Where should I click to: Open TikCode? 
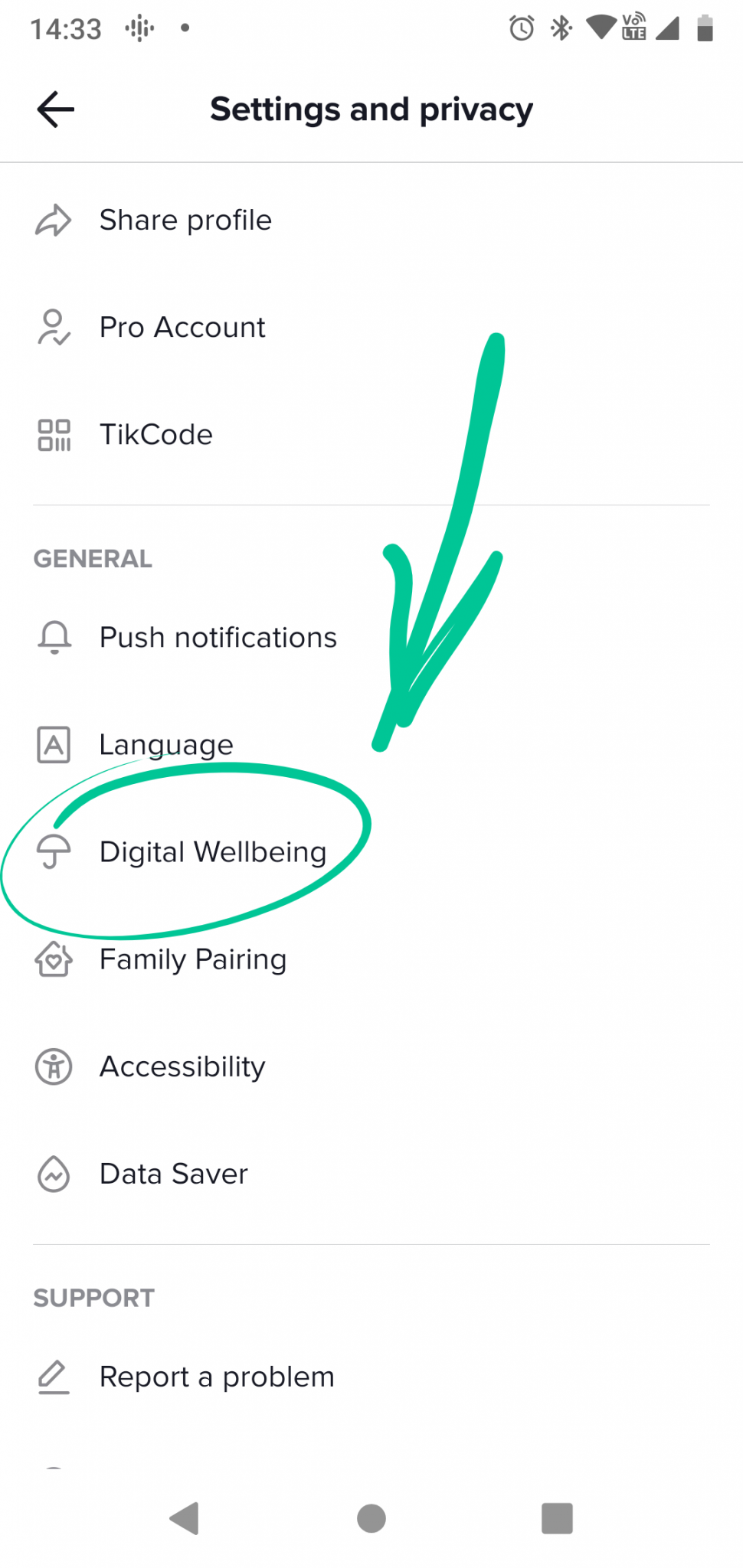click(x=371, y=435)
